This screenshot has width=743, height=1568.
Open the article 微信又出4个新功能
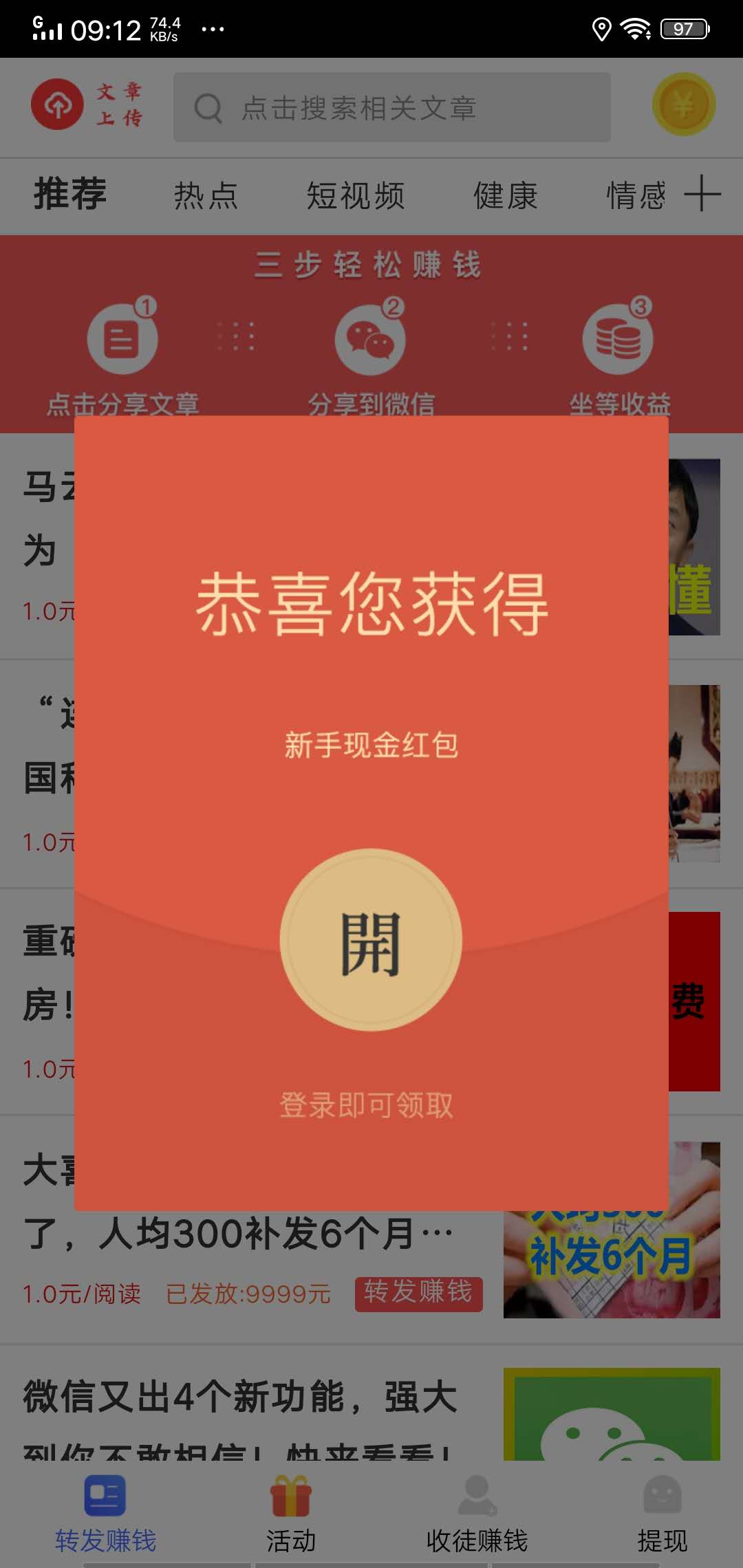coord(241,1398)
